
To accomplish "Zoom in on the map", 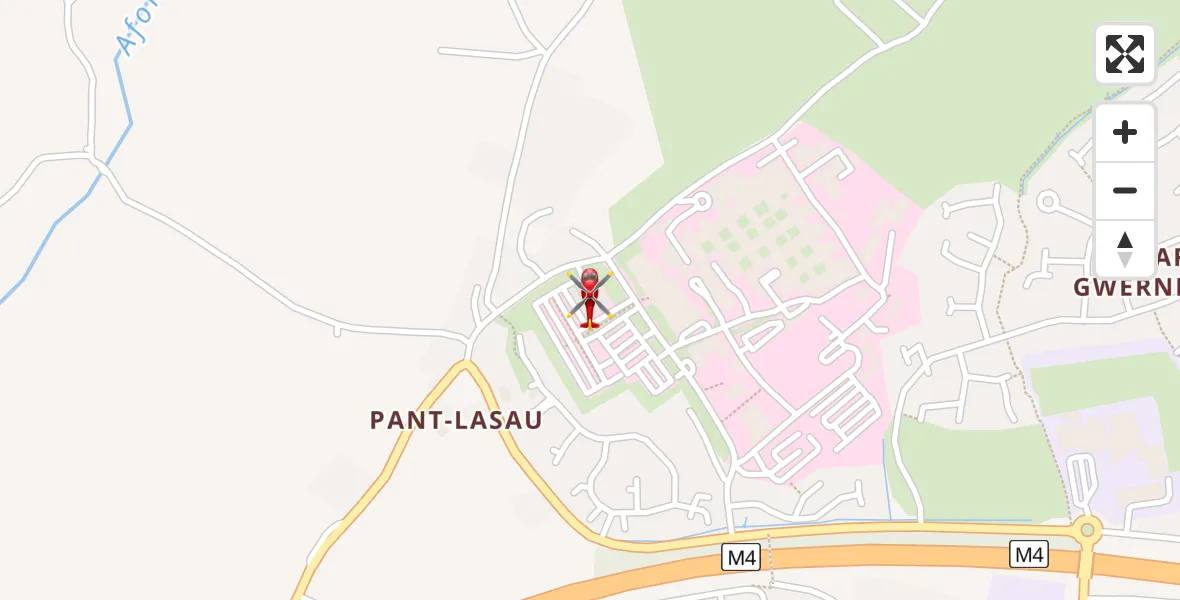I will pyautogui.click(x=1125, y=133).
